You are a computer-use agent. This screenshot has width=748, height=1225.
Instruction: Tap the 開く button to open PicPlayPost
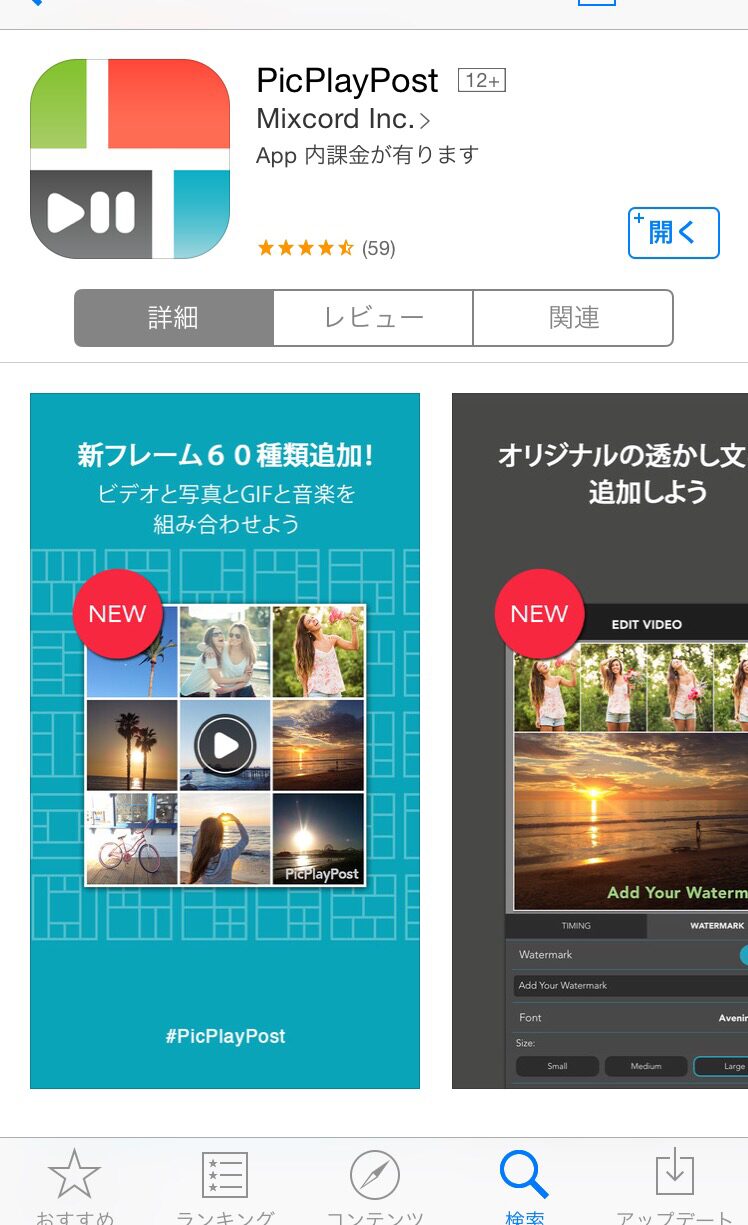(673, 233)
